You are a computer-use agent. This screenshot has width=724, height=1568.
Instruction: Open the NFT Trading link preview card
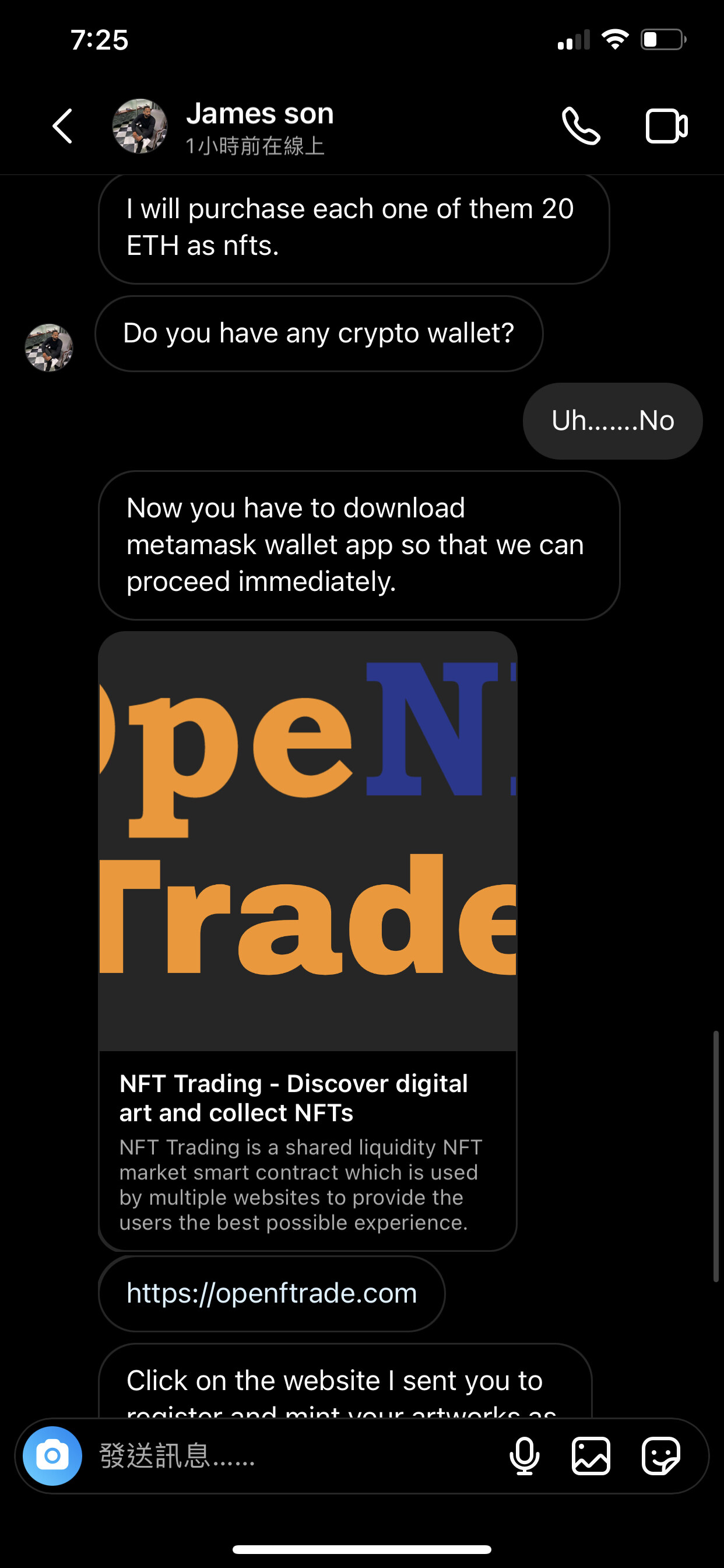click(307, 940)
